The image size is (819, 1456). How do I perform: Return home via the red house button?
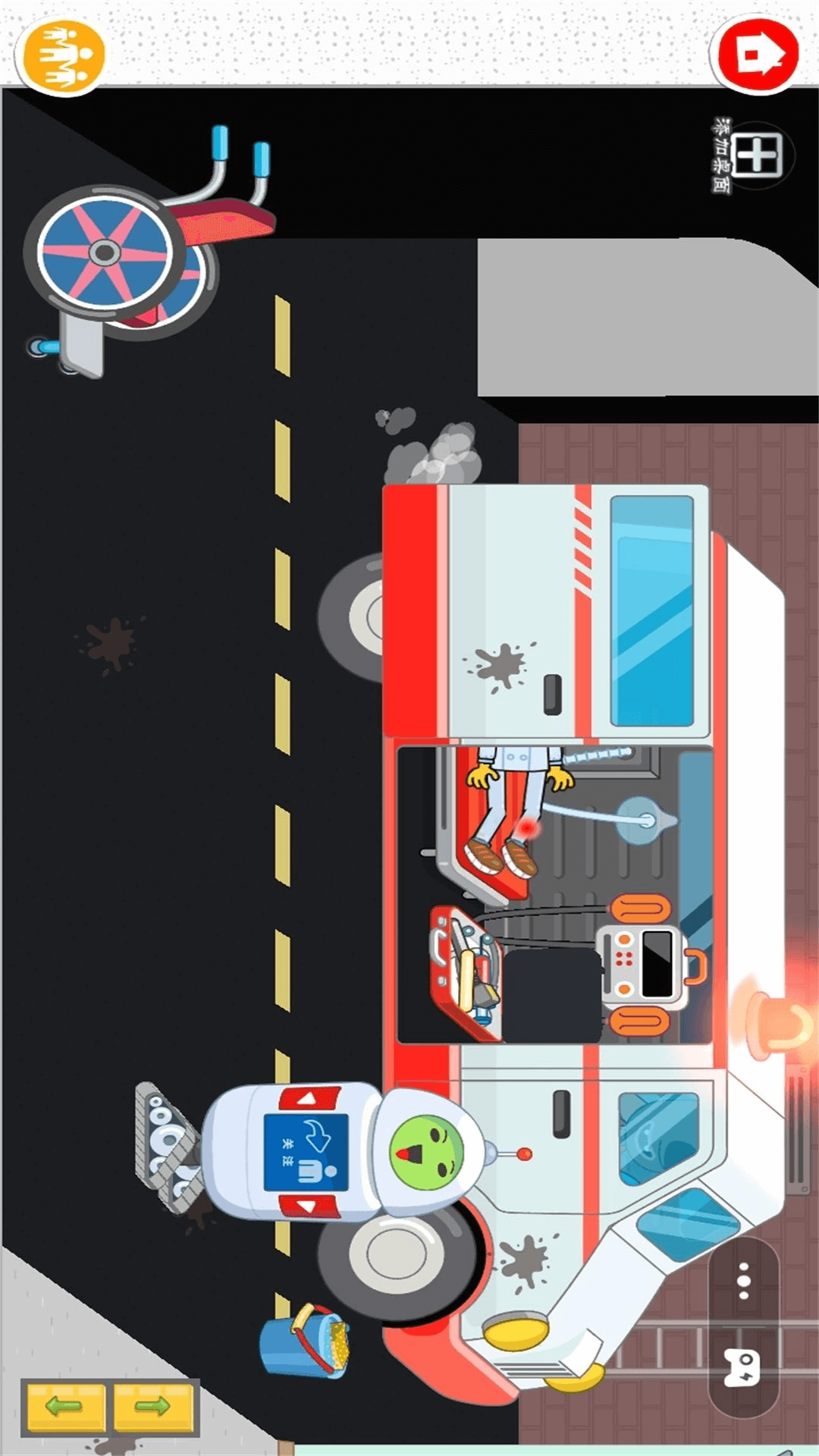coord(757,54)
